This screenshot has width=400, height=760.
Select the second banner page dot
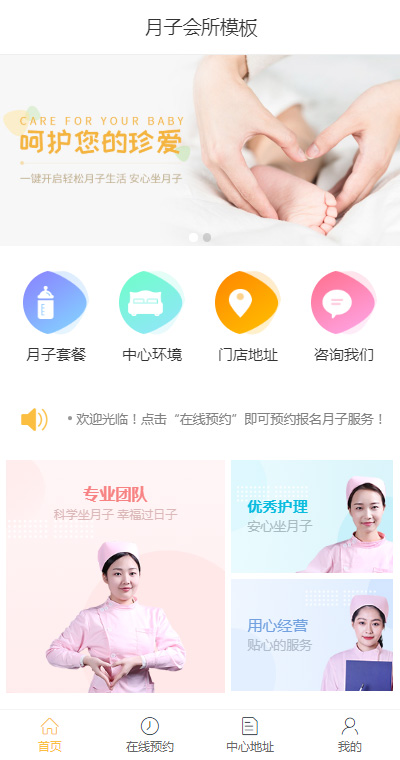pos(207,238)
